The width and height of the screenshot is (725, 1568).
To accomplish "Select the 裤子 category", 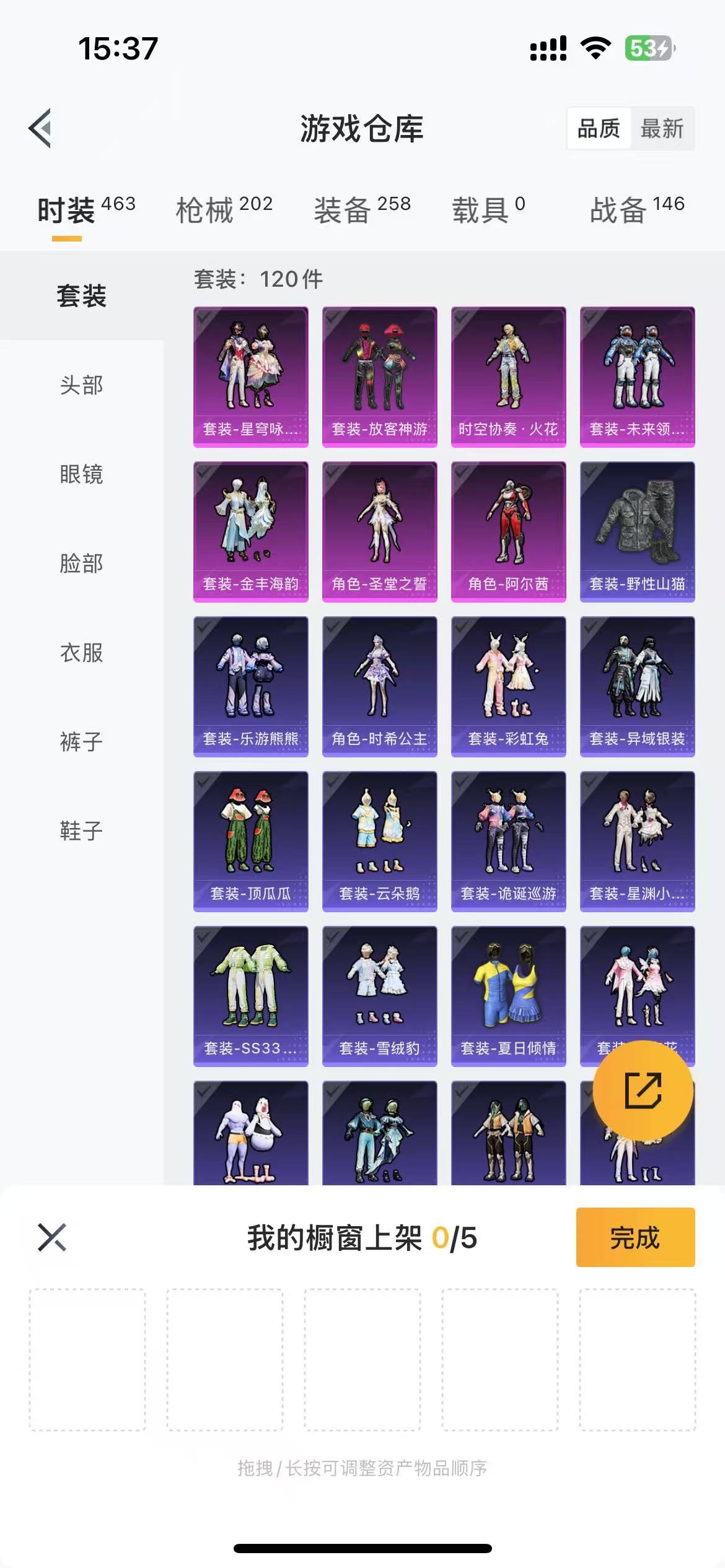I will point(81,742).
